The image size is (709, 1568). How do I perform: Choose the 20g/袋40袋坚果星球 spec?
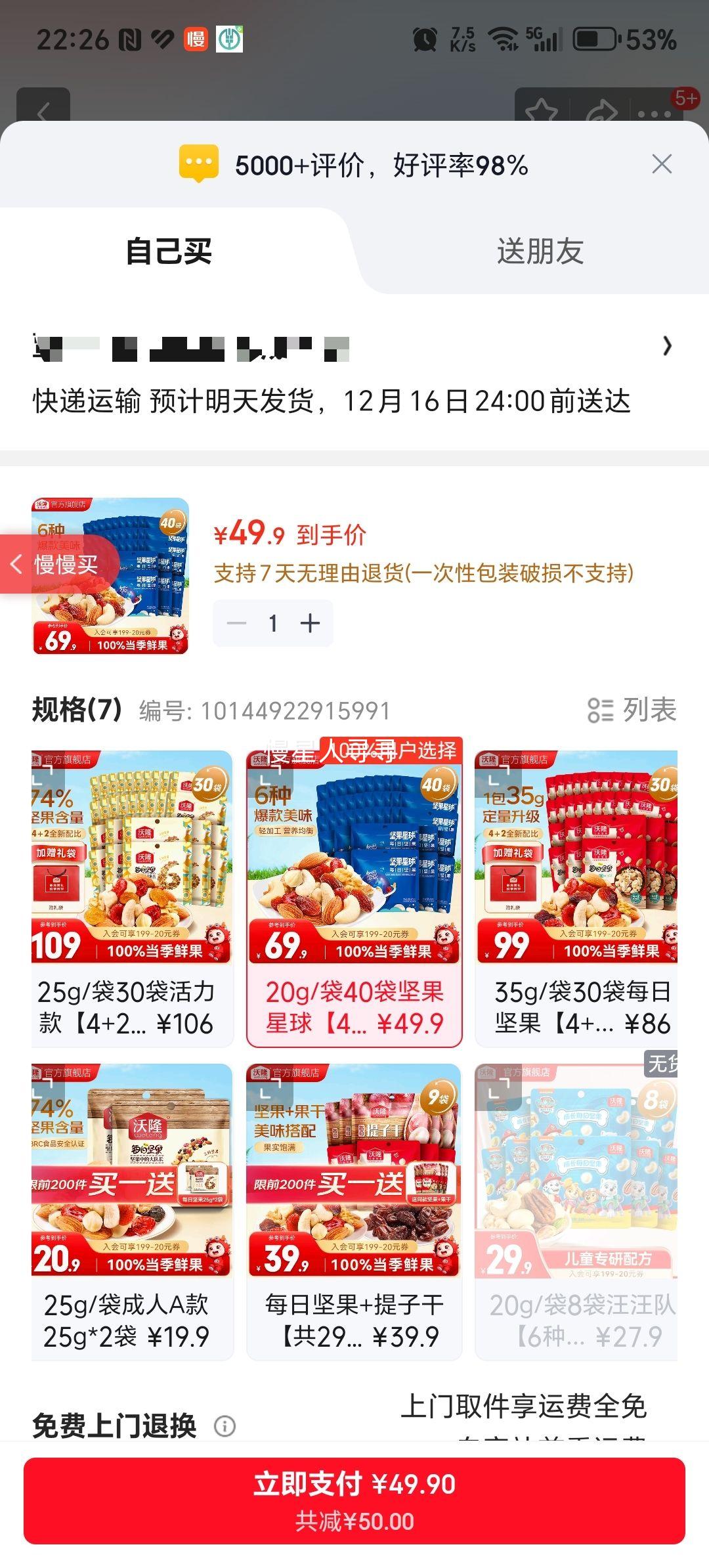click(x=354, y=898)
